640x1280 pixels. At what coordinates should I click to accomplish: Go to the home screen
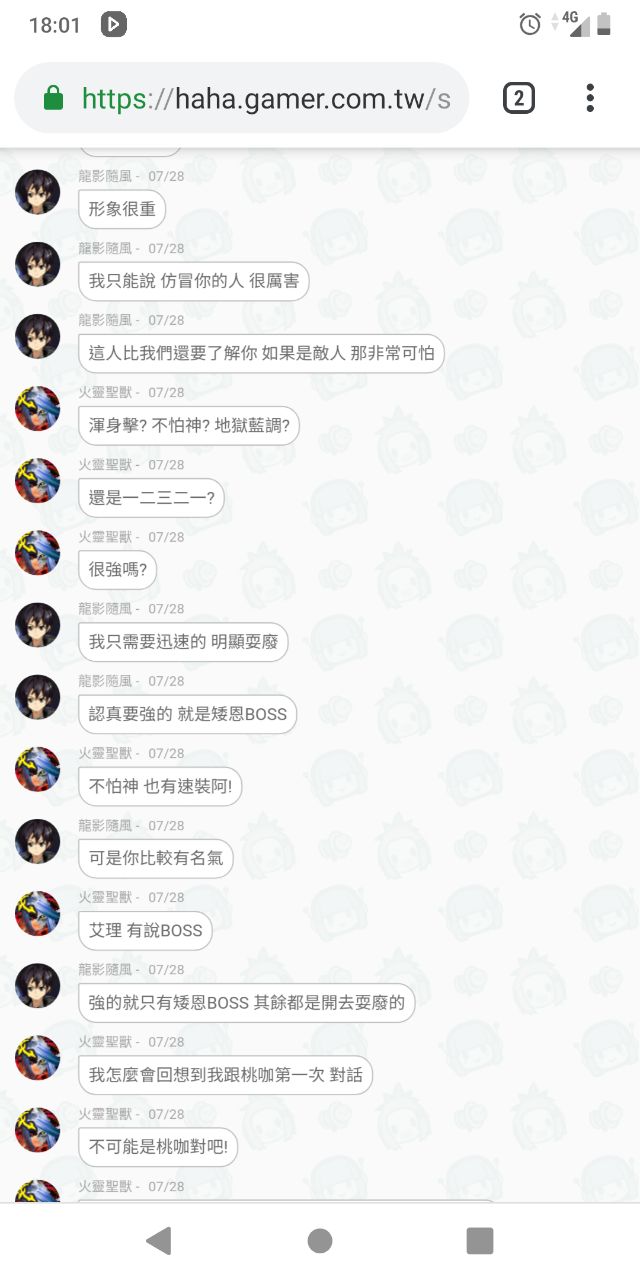(320, 1241)
